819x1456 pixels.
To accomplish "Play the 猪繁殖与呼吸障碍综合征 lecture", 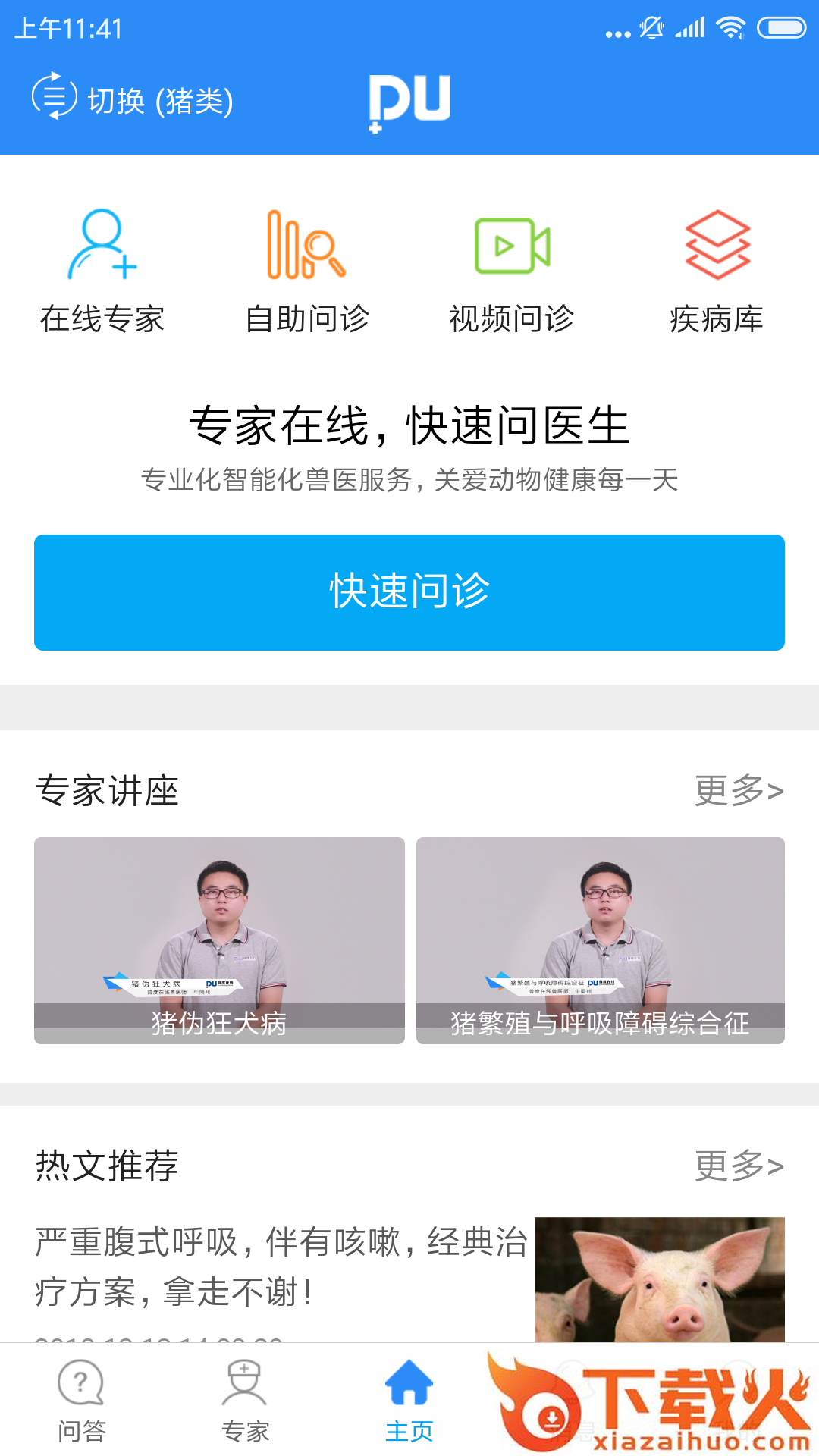I will pyautogui.click(x=600, y=940).
